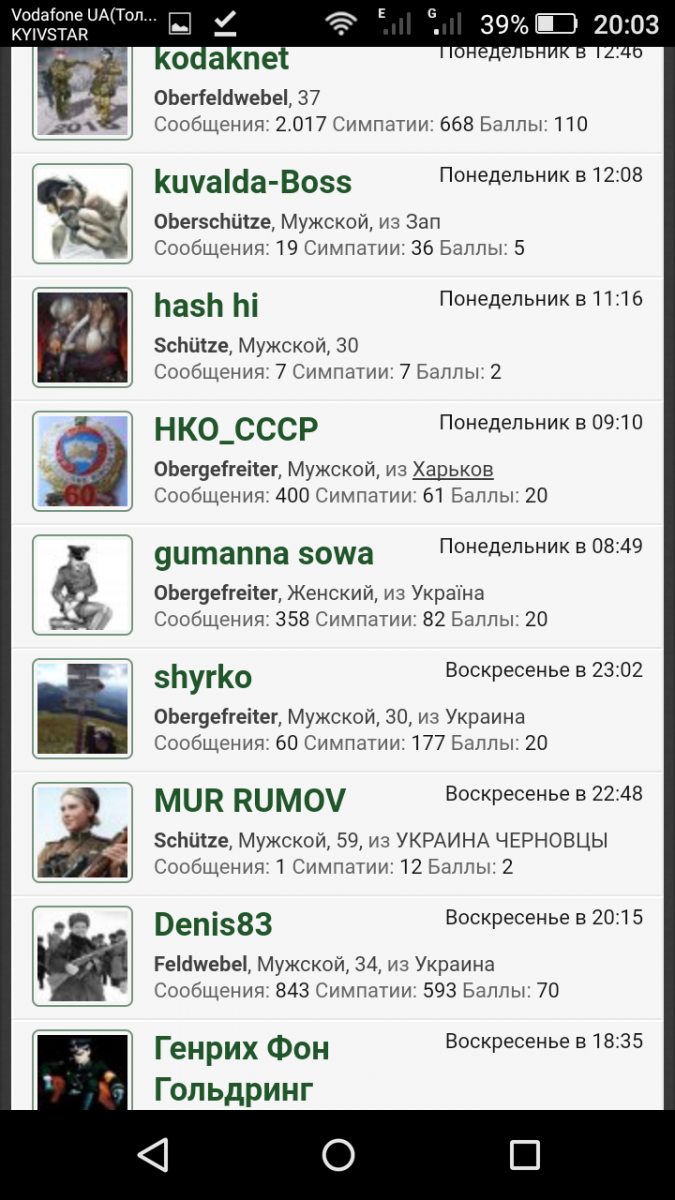675x1200 pixels.
Task: Open the recent apps overview
Action: coord(524,1155)
